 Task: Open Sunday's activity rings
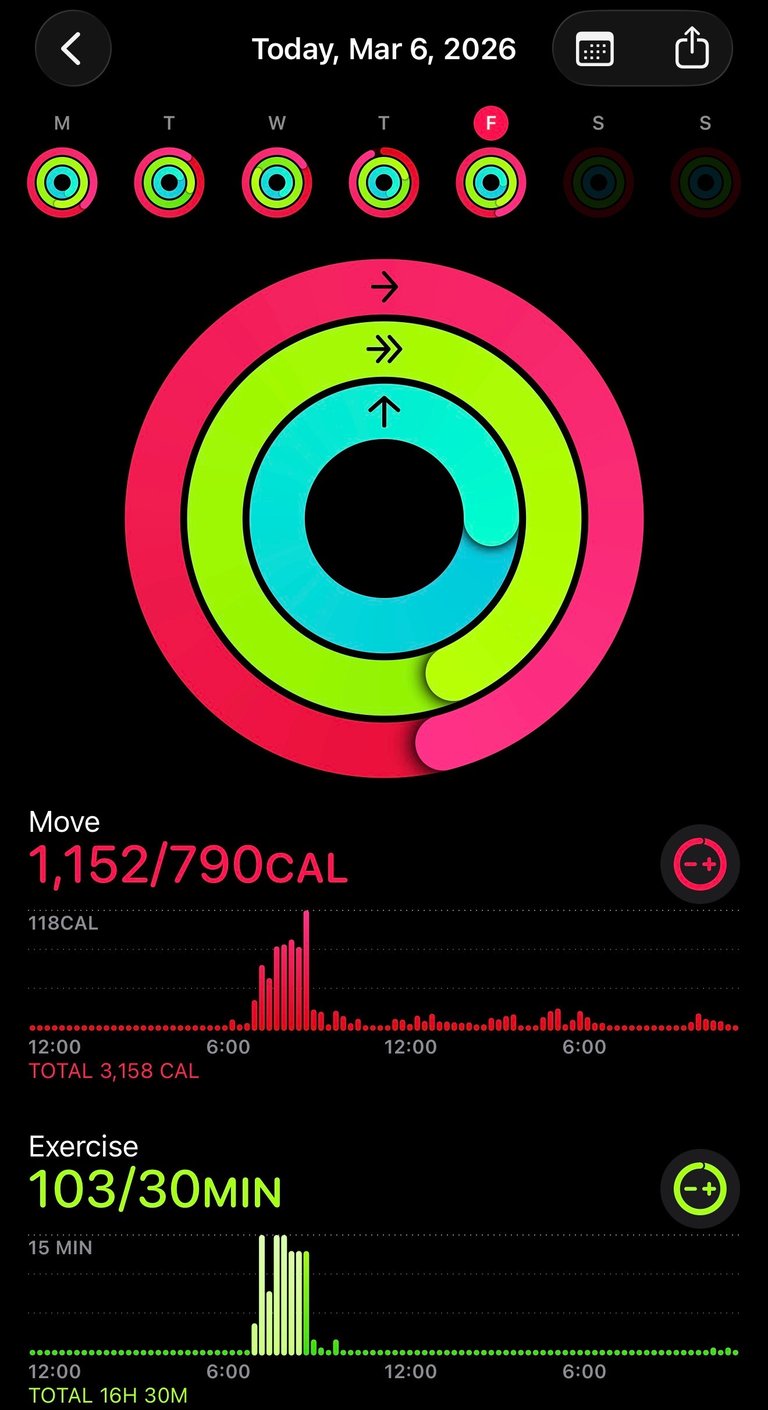click(x=705, y=183)
